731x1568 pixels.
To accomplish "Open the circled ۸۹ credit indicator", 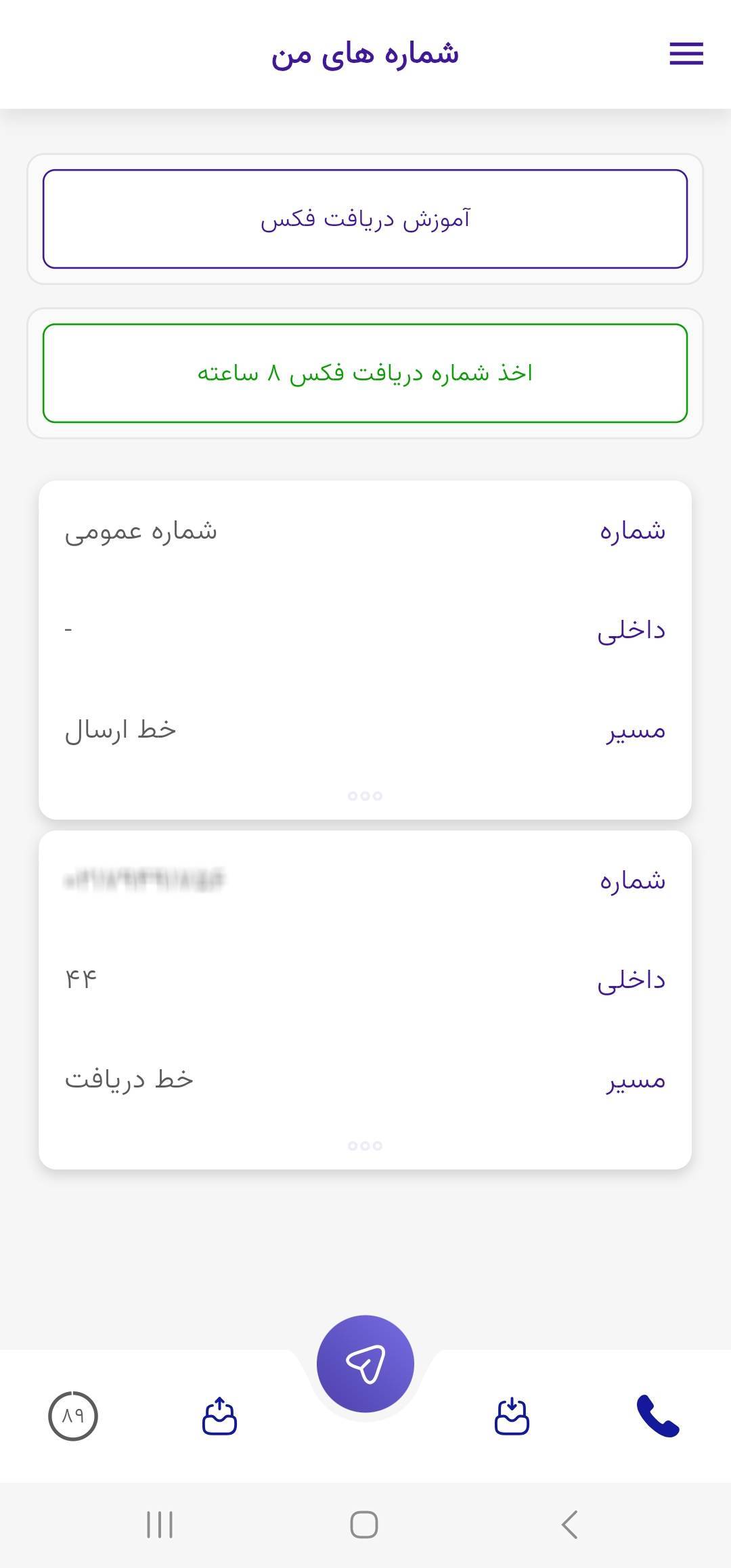I will 73,1416.
